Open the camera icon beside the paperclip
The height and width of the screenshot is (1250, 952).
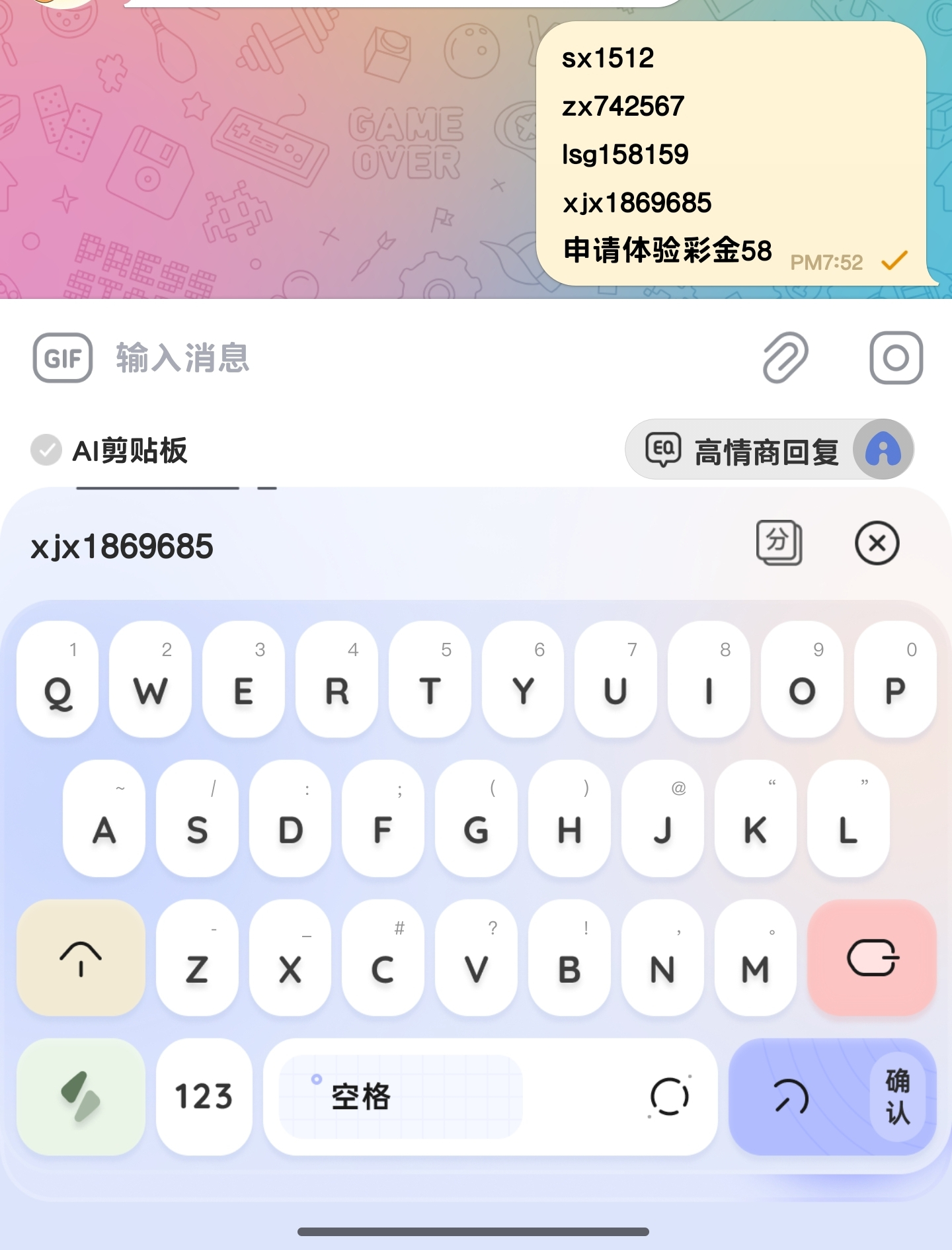896,358
